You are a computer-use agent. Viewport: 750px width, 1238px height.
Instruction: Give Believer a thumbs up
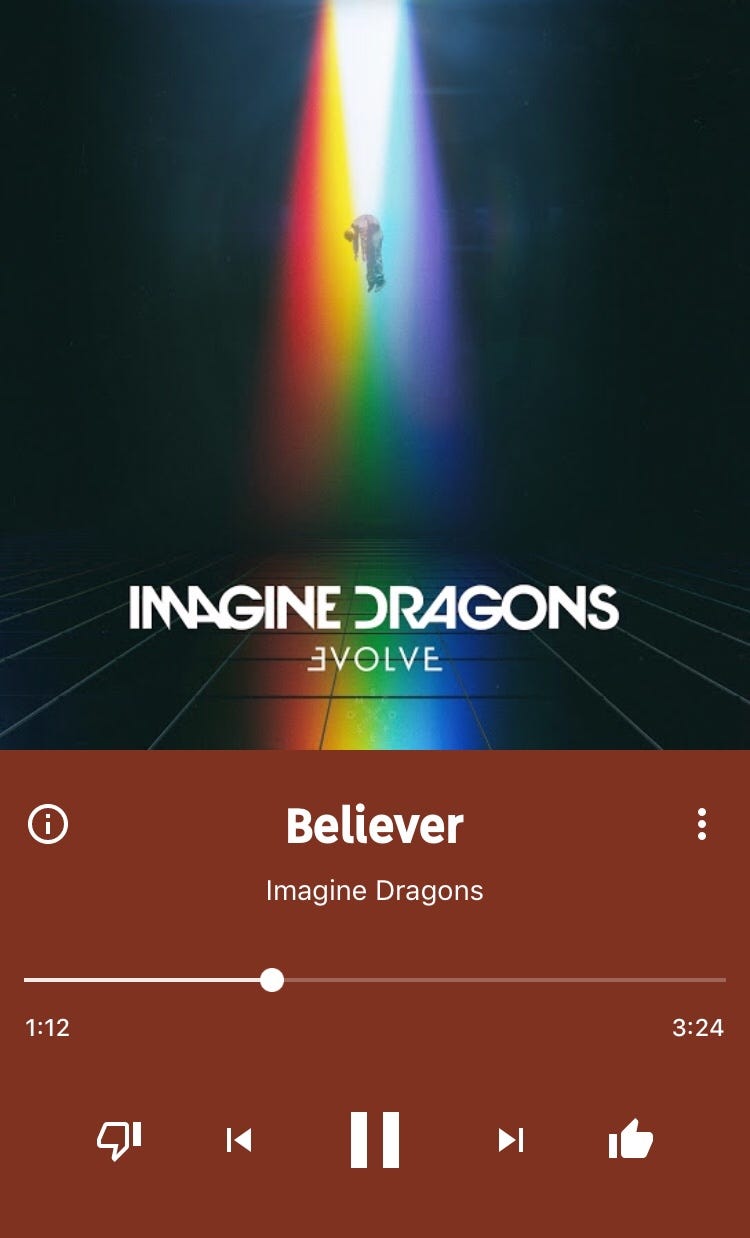click(630, 1139)
